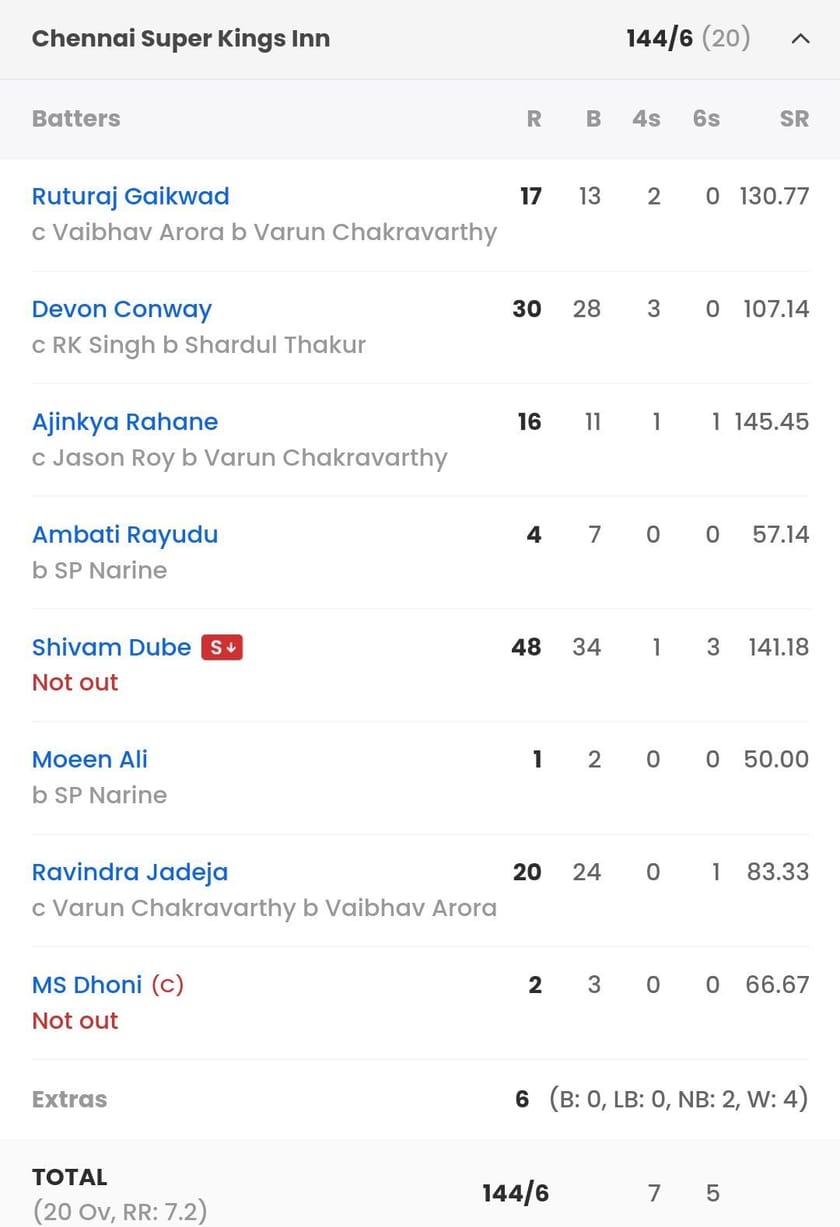Image resolution: width=840 pixels, height=1227 pixels.
Task: Select the Chennai Super Kings Inn title
Action: click(x=181, y=38)
